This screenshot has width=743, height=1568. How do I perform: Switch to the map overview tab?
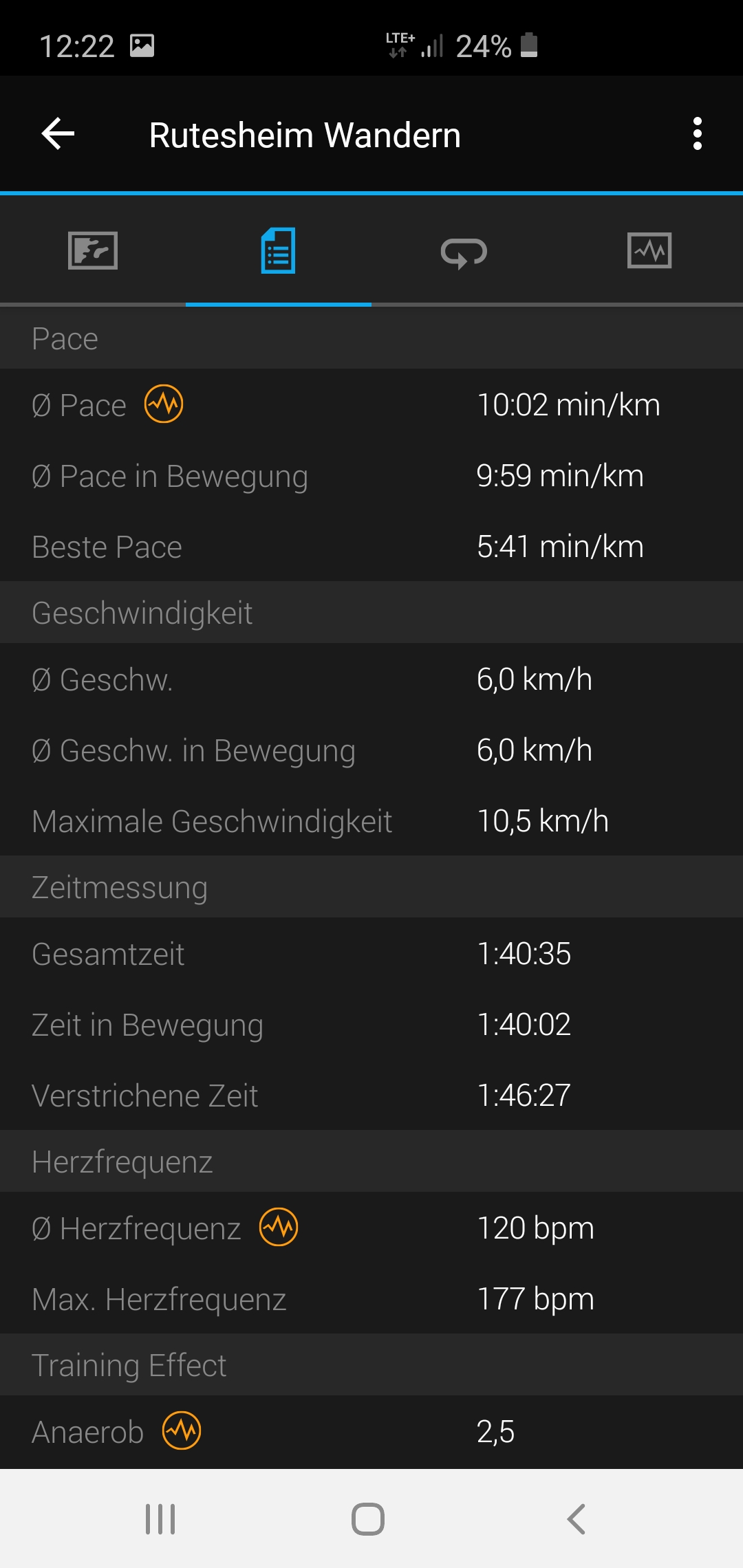[x=93, y=251]
